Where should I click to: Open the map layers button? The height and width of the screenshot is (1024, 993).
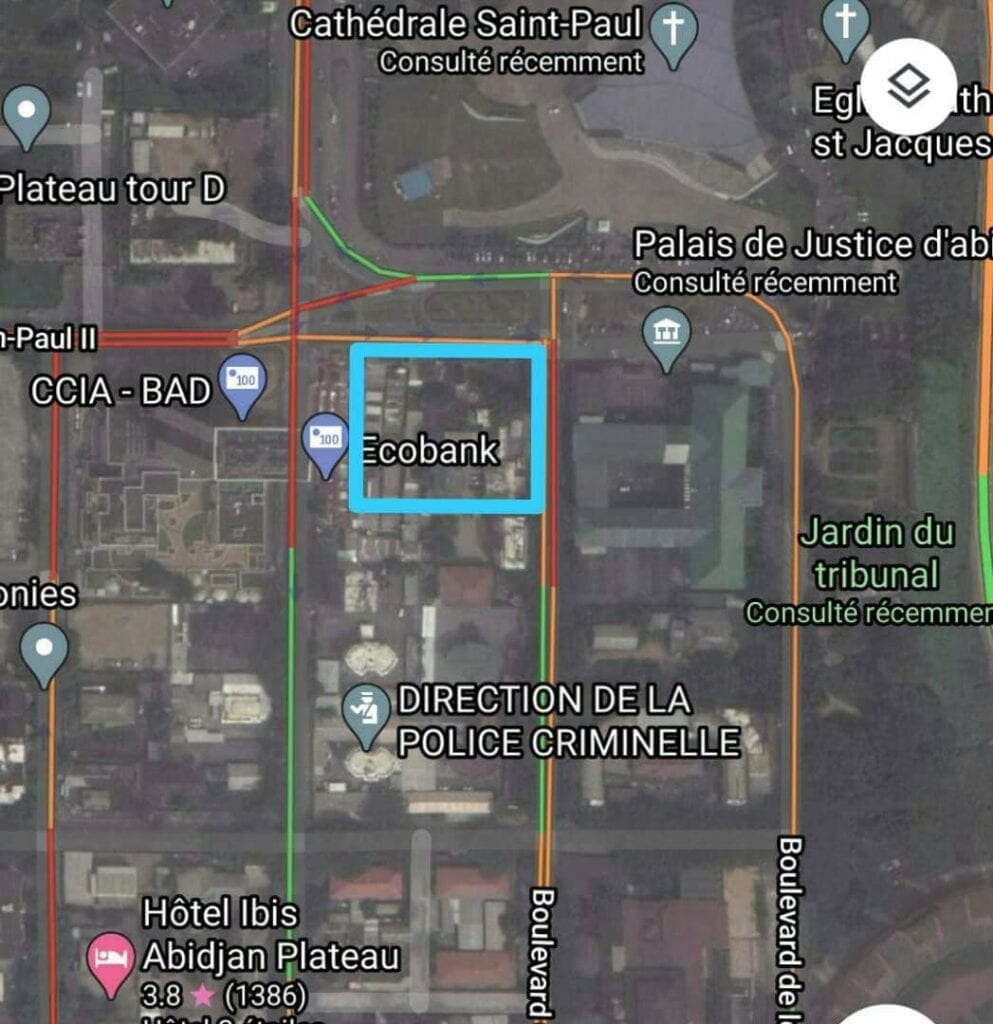[x=909, y=87]
